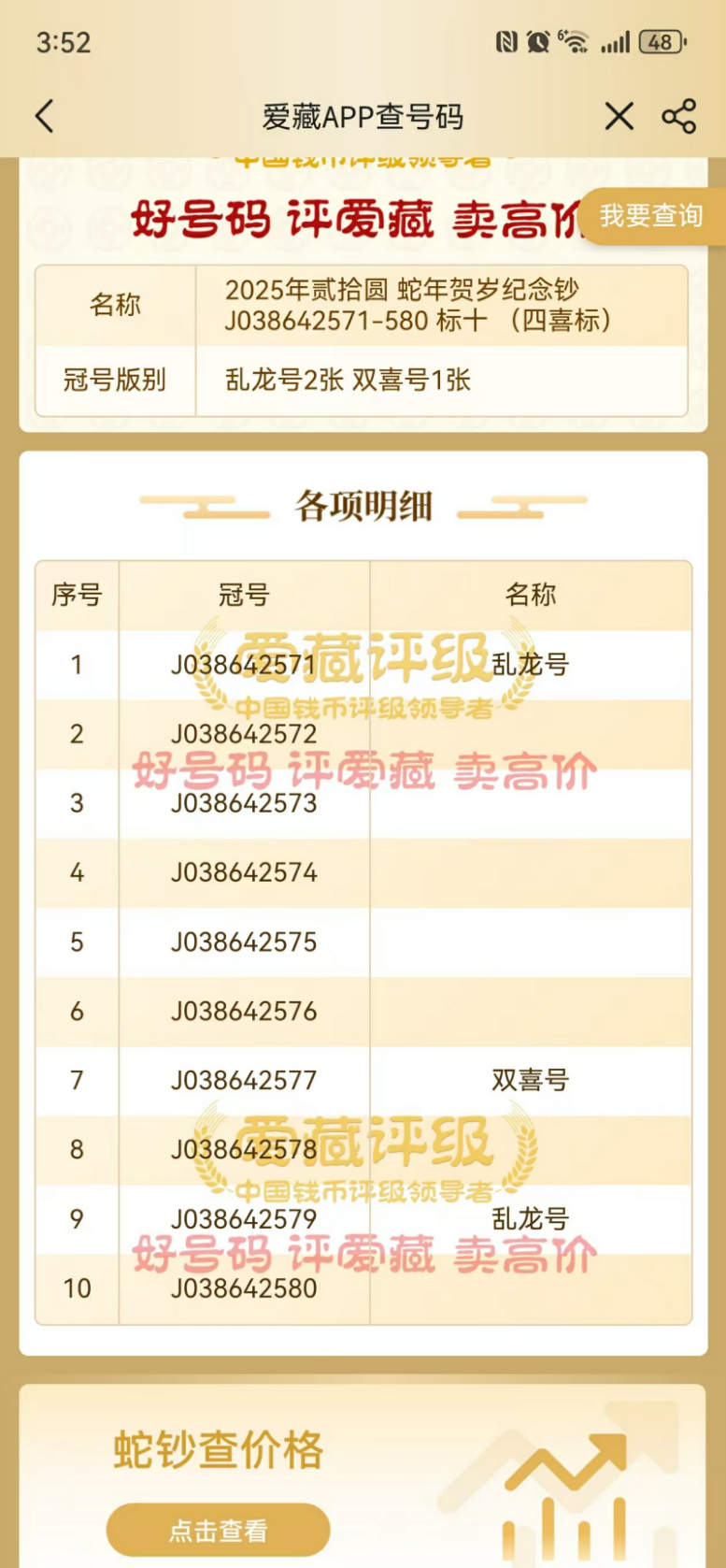Open the share icon in the header
Image resolution: width=726 pixels, height=1568 pixels.
[x=679, y=117]
